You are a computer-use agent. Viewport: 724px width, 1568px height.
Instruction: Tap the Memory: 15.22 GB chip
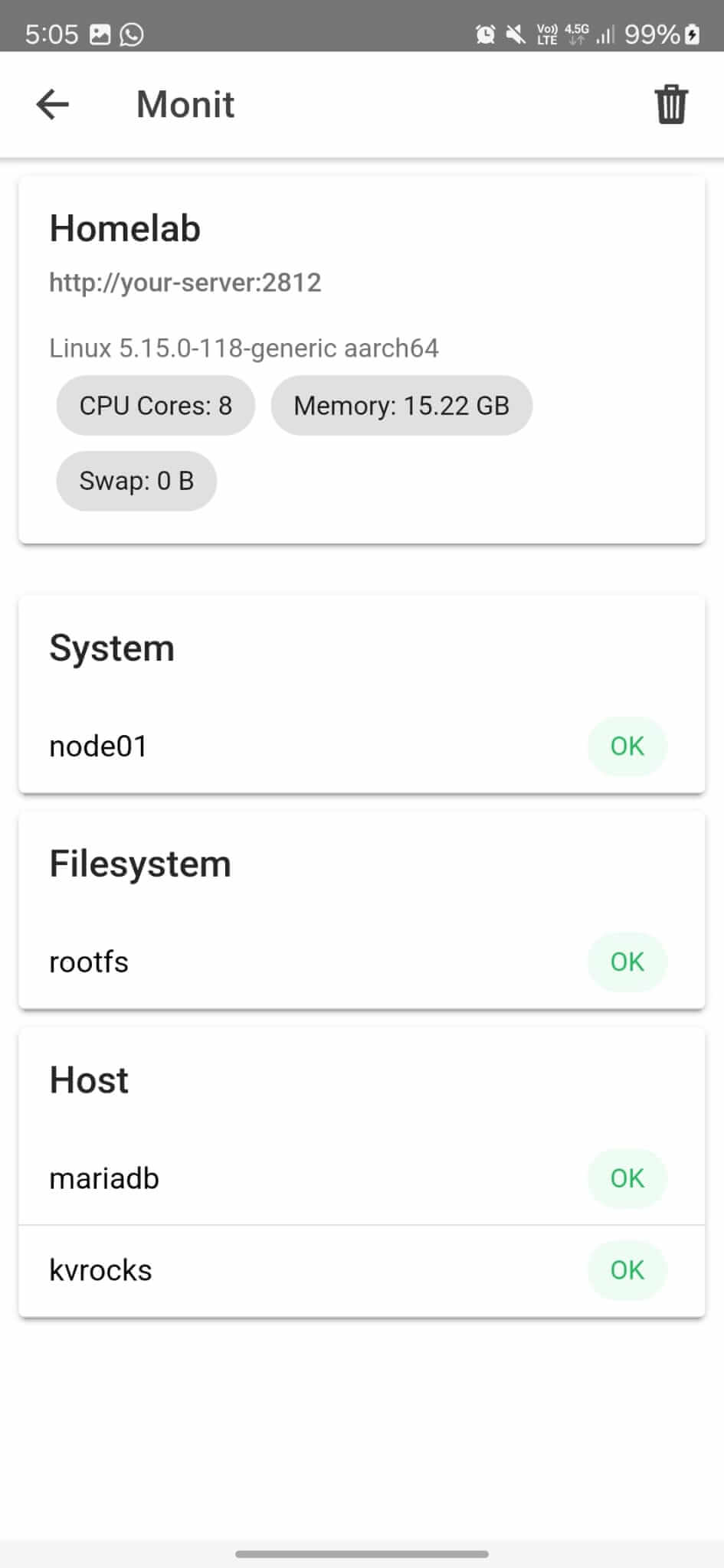point(401,406)
